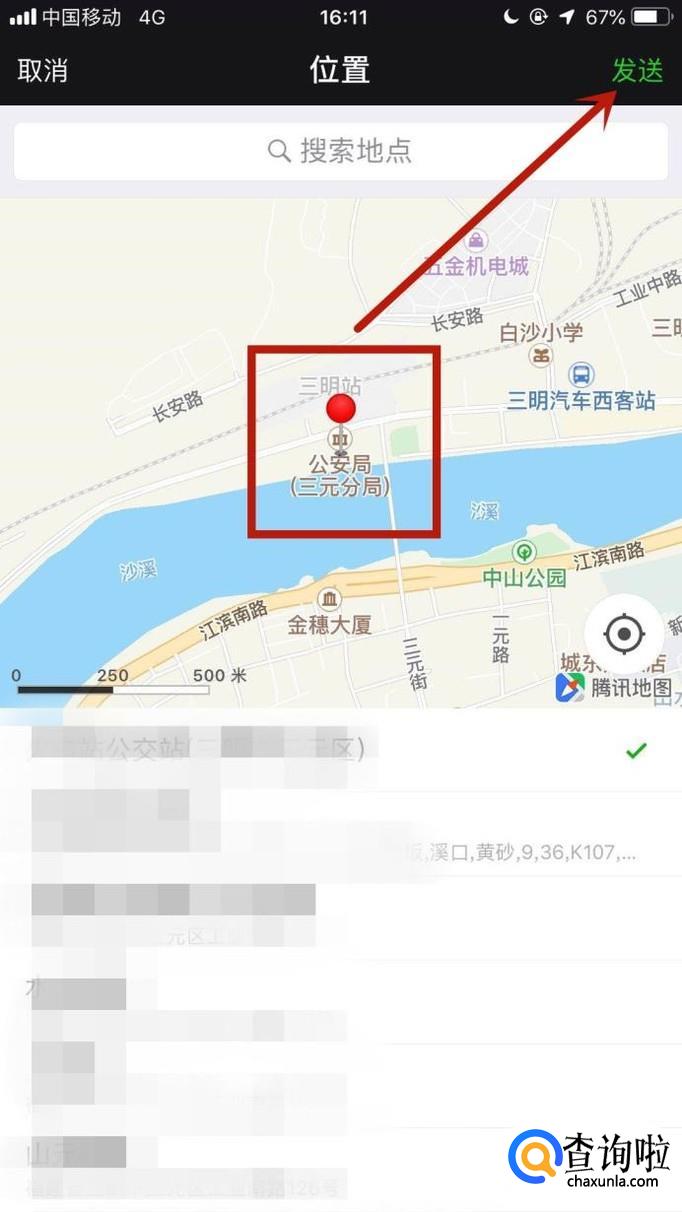682x1212 pixels.
Task: Tap 取消 to cancel location sharing
Action: [43, 71]
